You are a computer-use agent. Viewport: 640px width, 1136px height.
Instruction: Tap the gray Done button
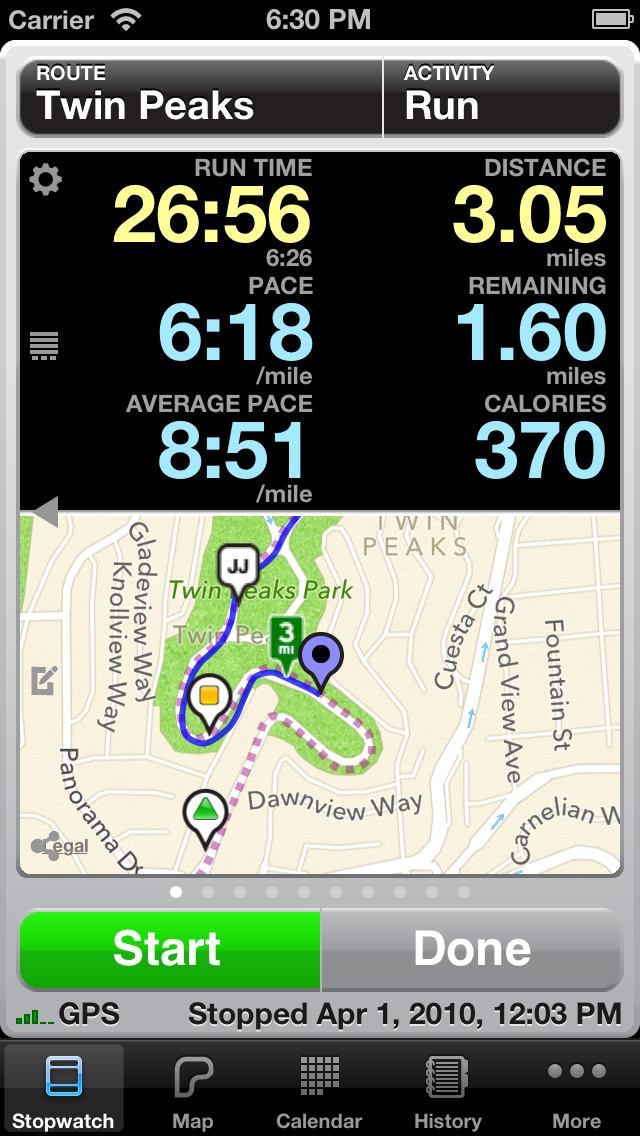coord(471,949)
